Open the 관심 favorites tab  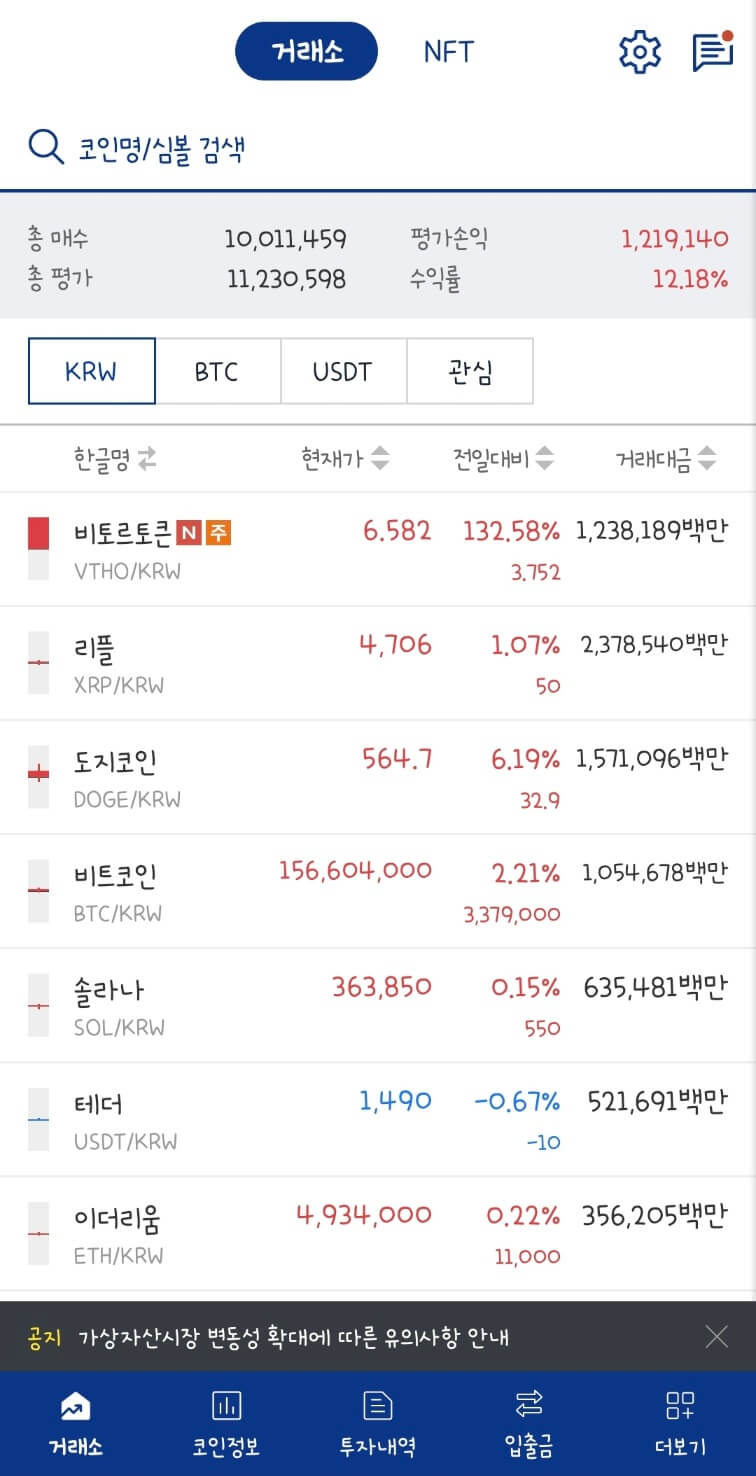[470, 370]
